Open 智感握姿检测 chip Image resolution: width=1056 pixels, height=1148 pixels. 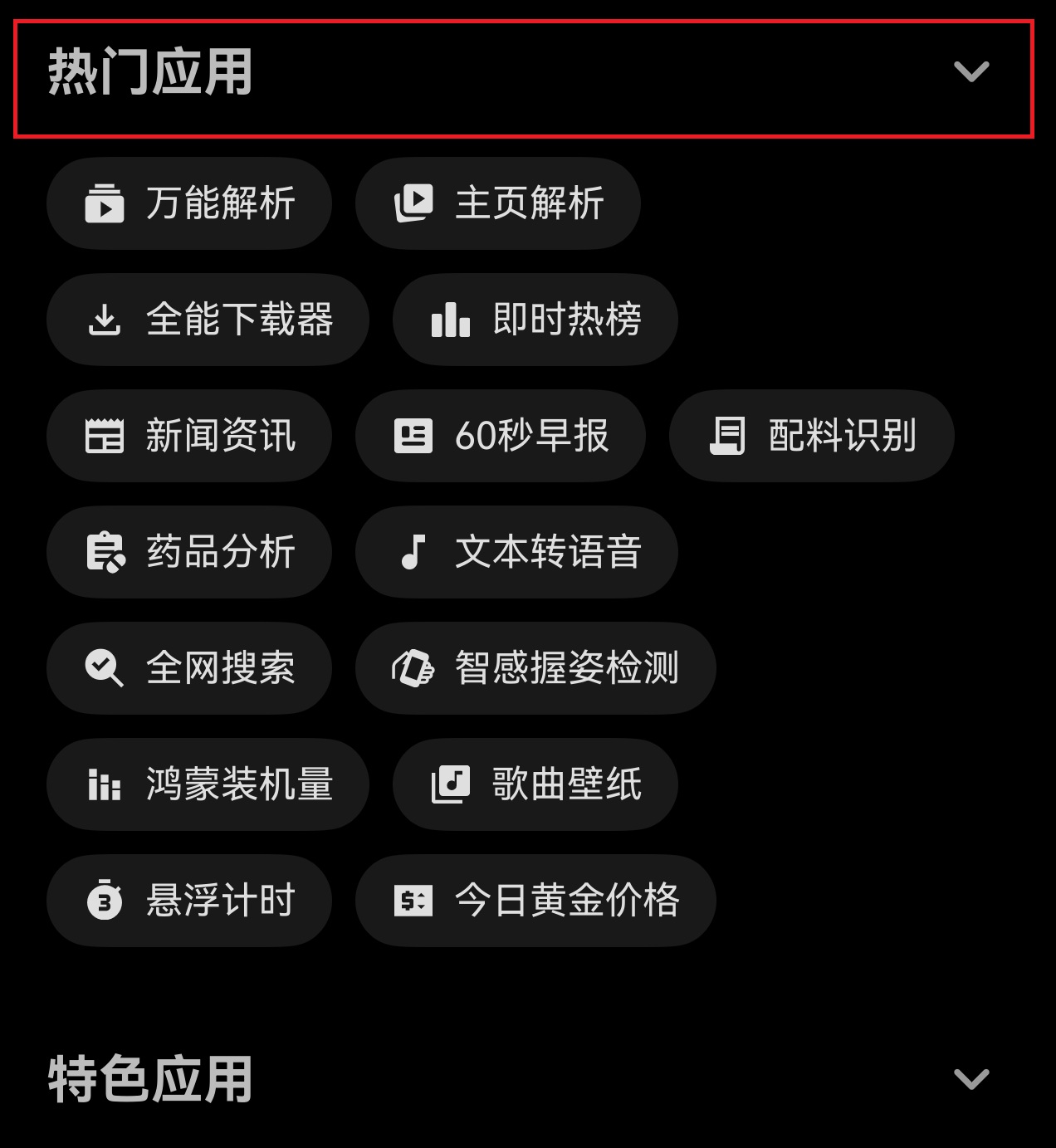pyautogui.click(x=535, y=668)
